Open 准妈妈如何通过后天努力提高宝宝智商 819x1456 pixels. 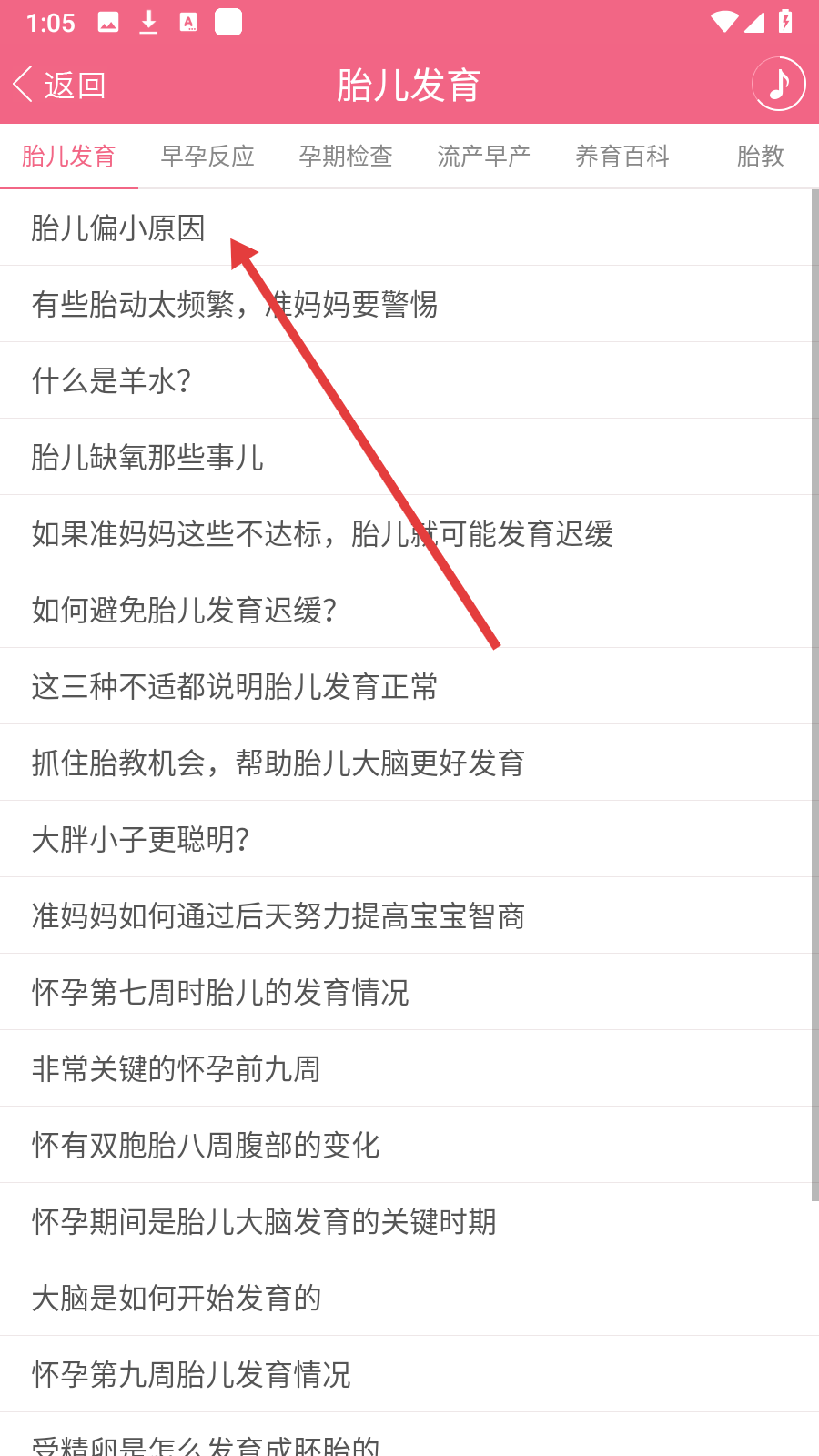click(x=278, y=916)
